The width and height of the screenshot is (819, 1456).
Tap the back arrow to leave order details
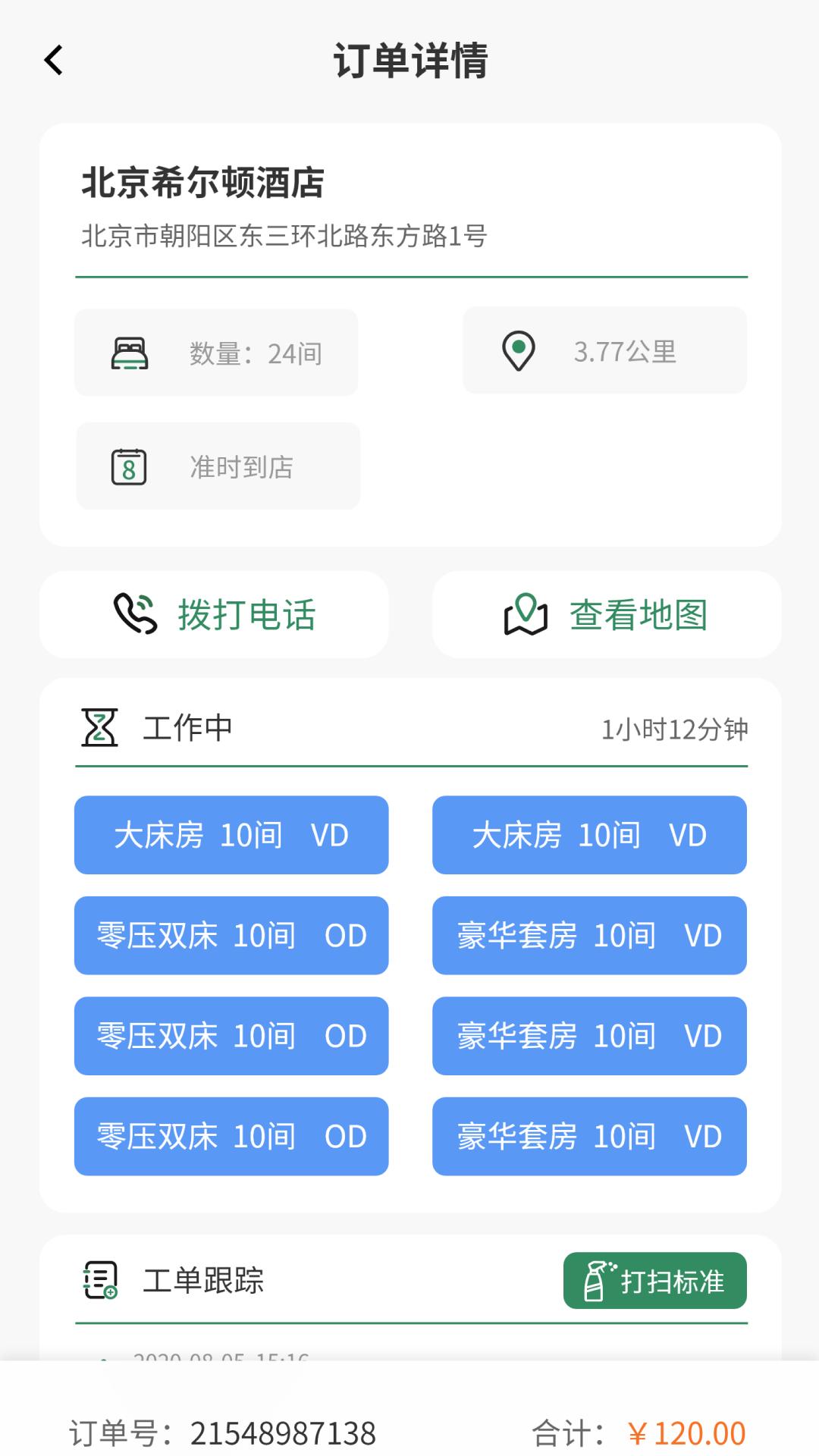tap(53, 60)
